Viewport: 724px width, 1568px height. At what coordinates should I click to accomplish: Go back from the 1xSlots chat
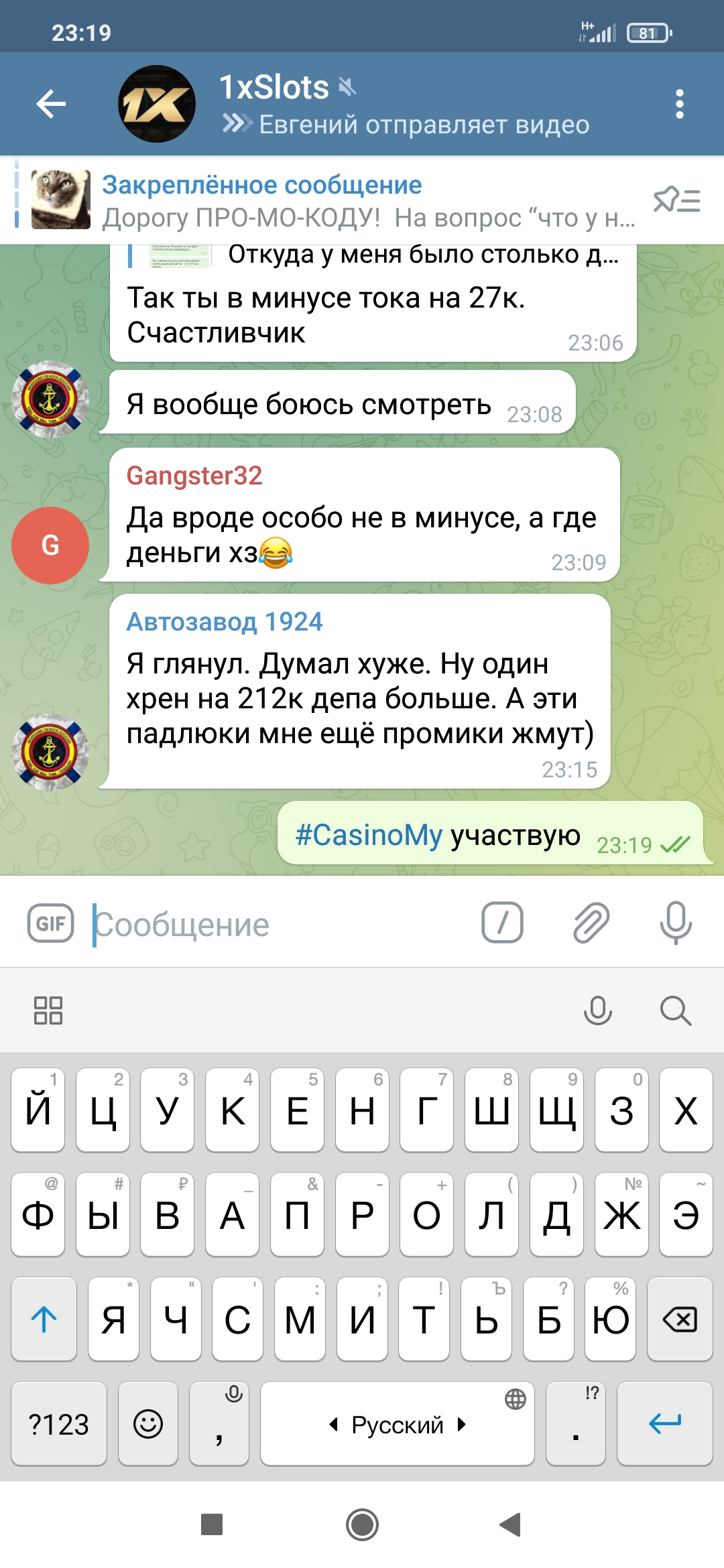tap(51, 104)
